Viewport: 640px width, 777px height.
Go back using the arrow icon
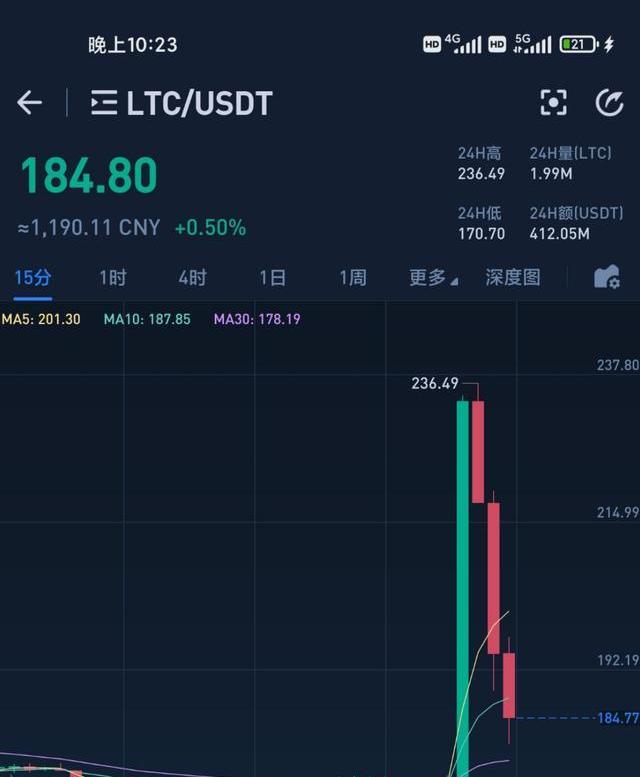point(30,103)
